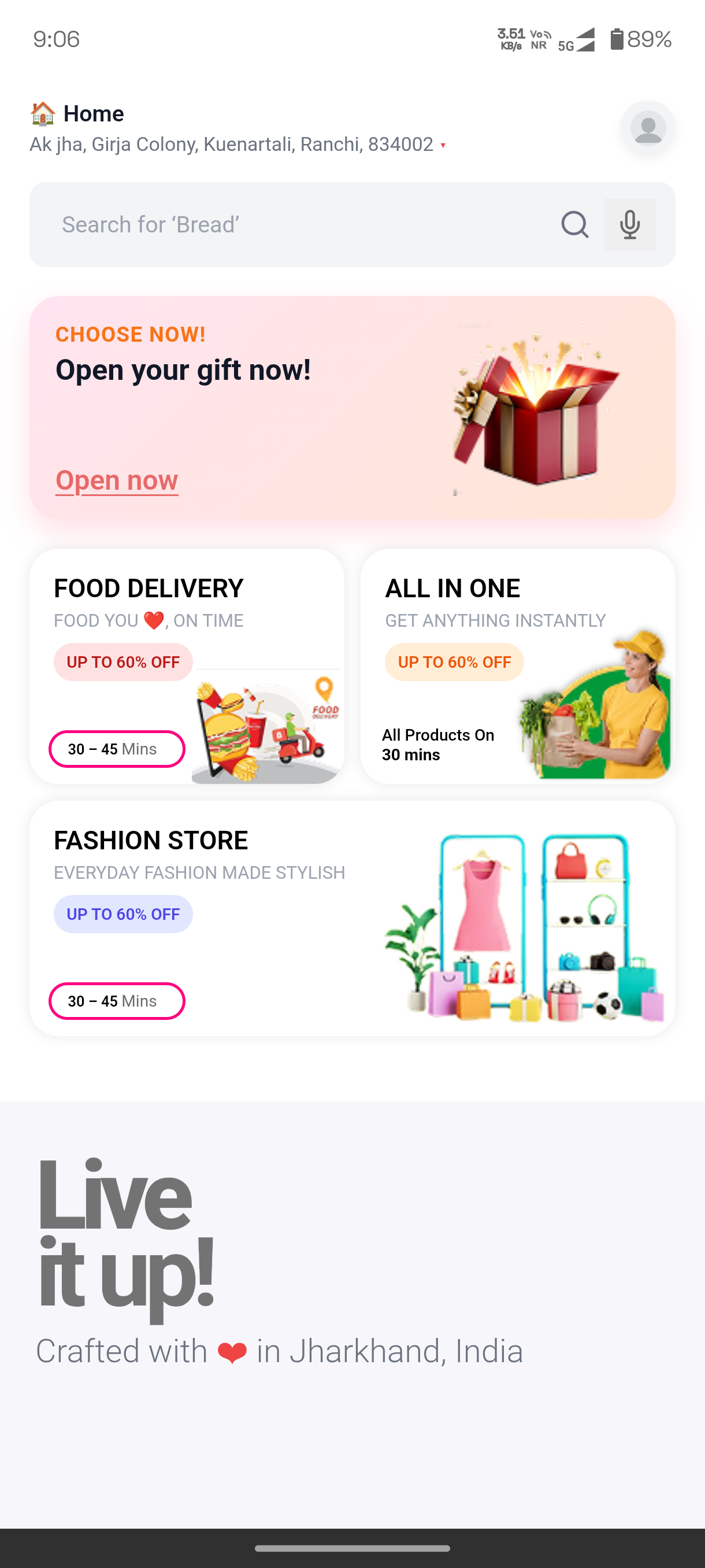Tap the magnifying glass search icon
This screenshot has width=705, height=1568.
[x=574, y=224]
